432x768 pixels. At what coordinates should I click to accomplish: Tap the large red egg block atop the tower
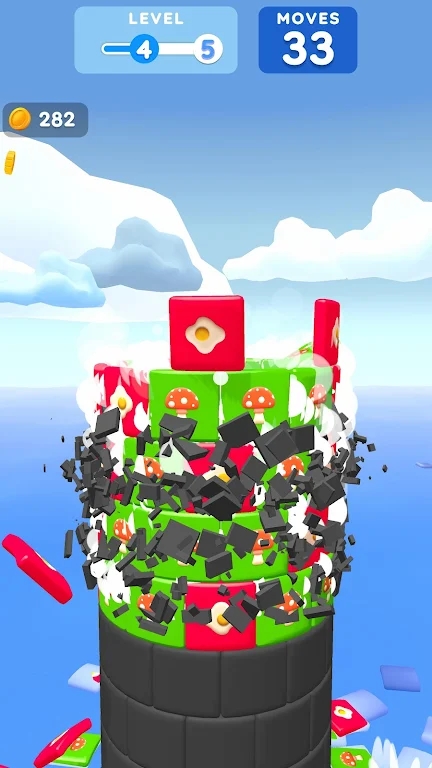click(207, 333)
